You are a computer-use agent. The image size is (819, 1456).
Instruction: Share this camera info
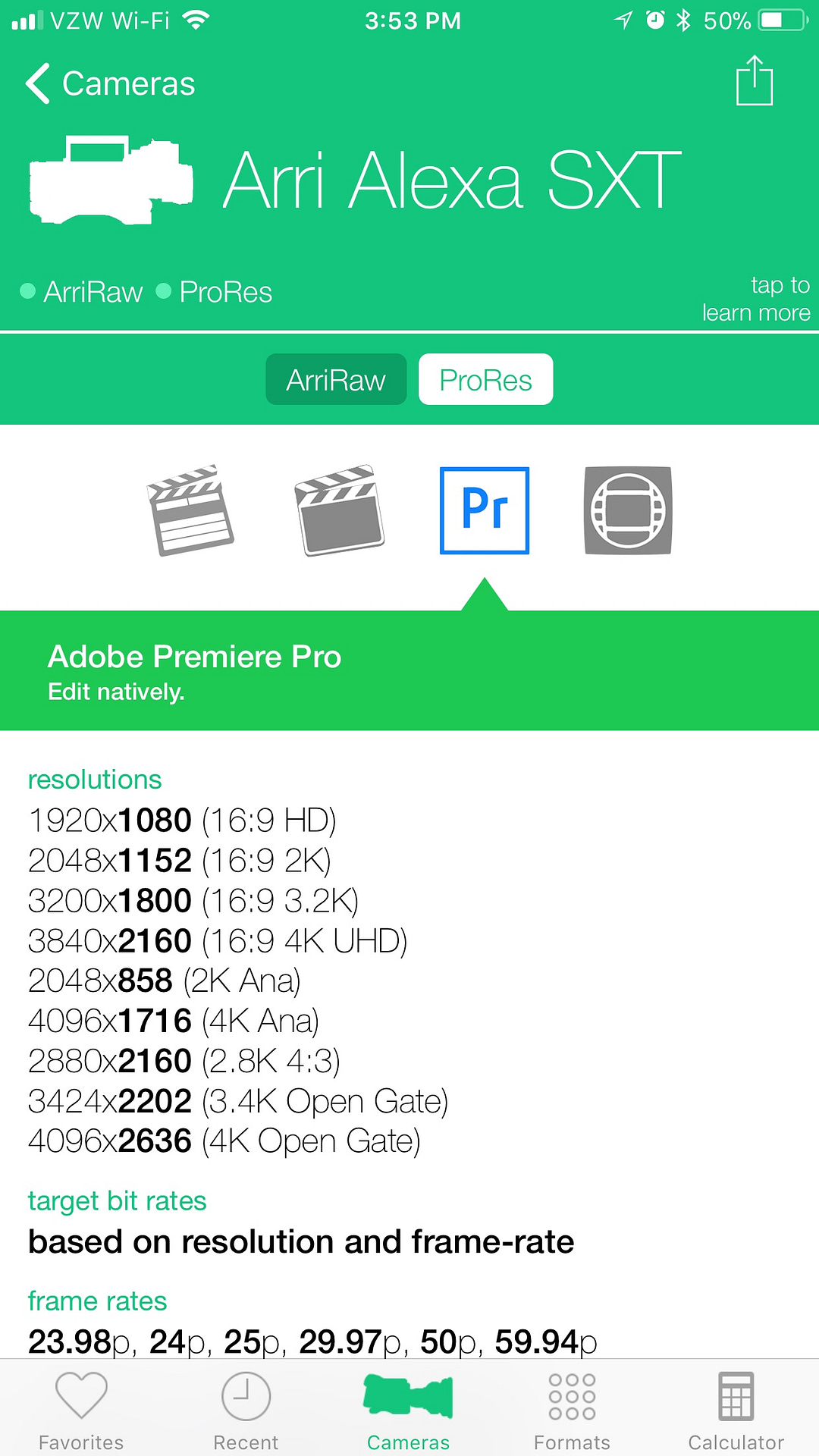[x=755, y=80]
